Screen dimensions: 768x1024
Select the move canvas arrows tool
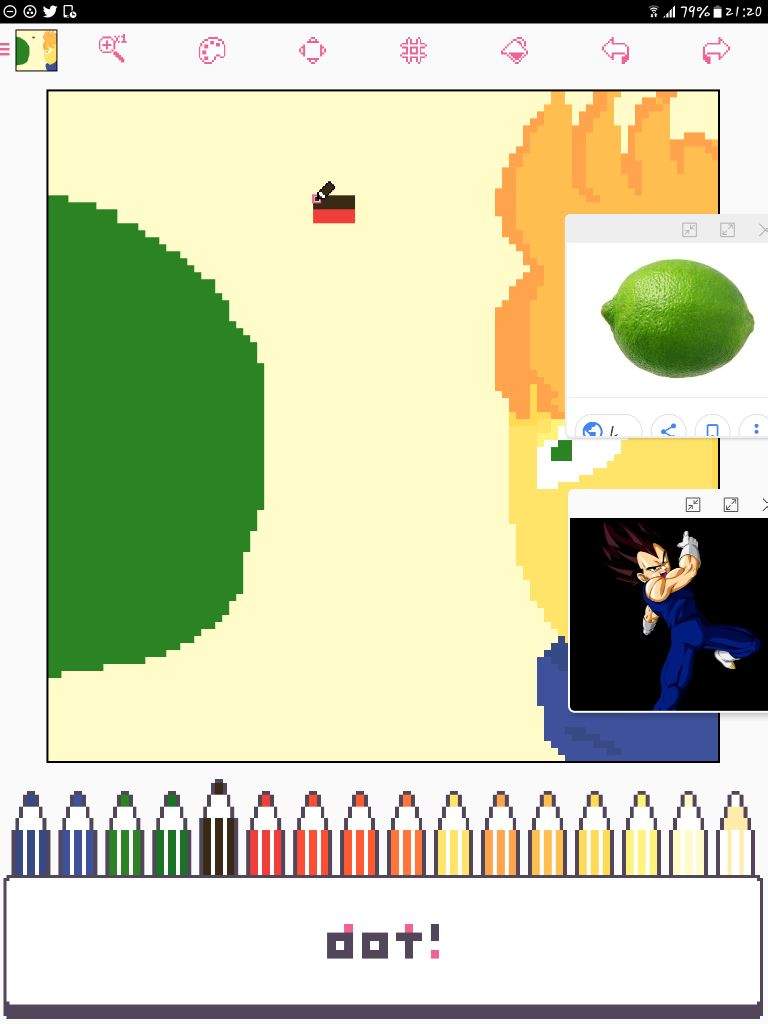[x=312, y=50]
